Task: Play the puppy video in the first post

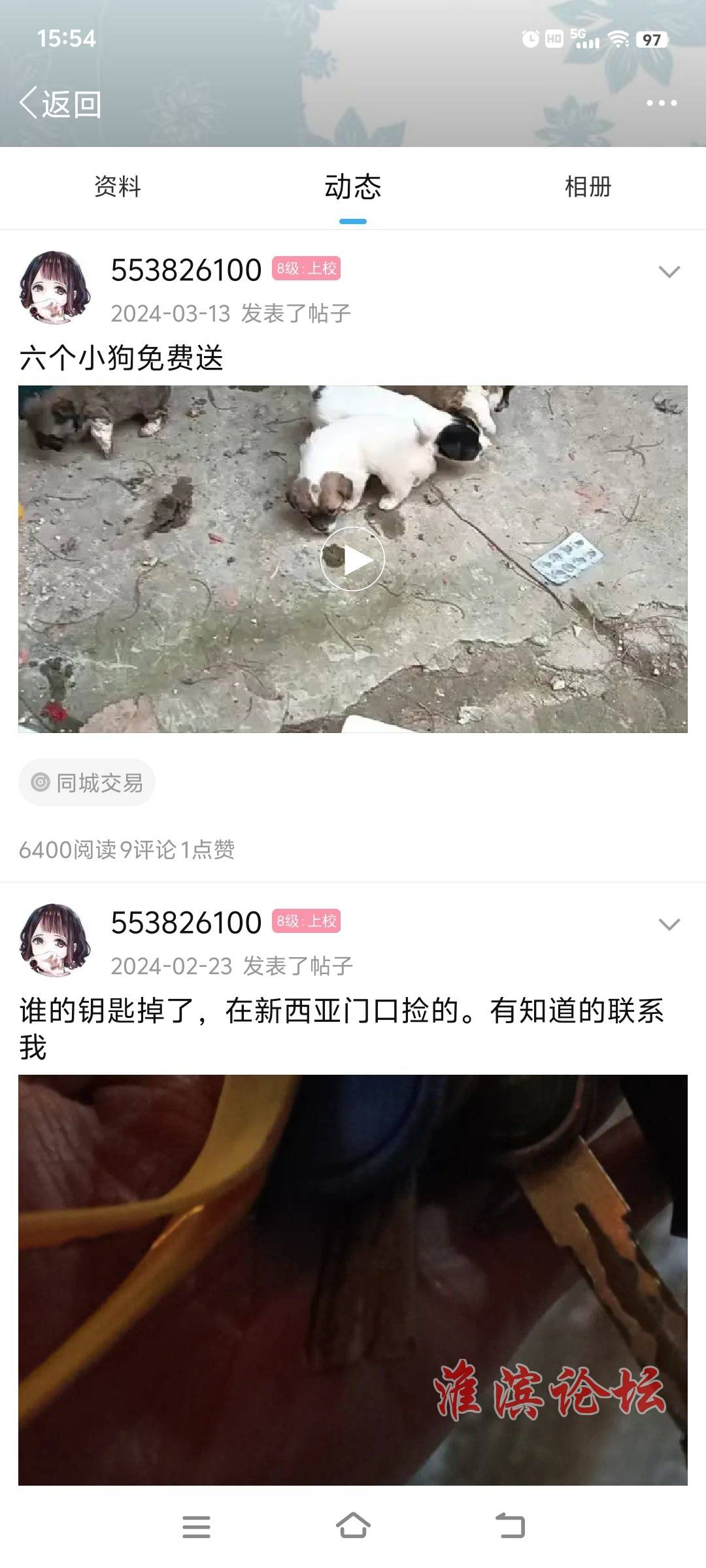Action: point(352,559)
